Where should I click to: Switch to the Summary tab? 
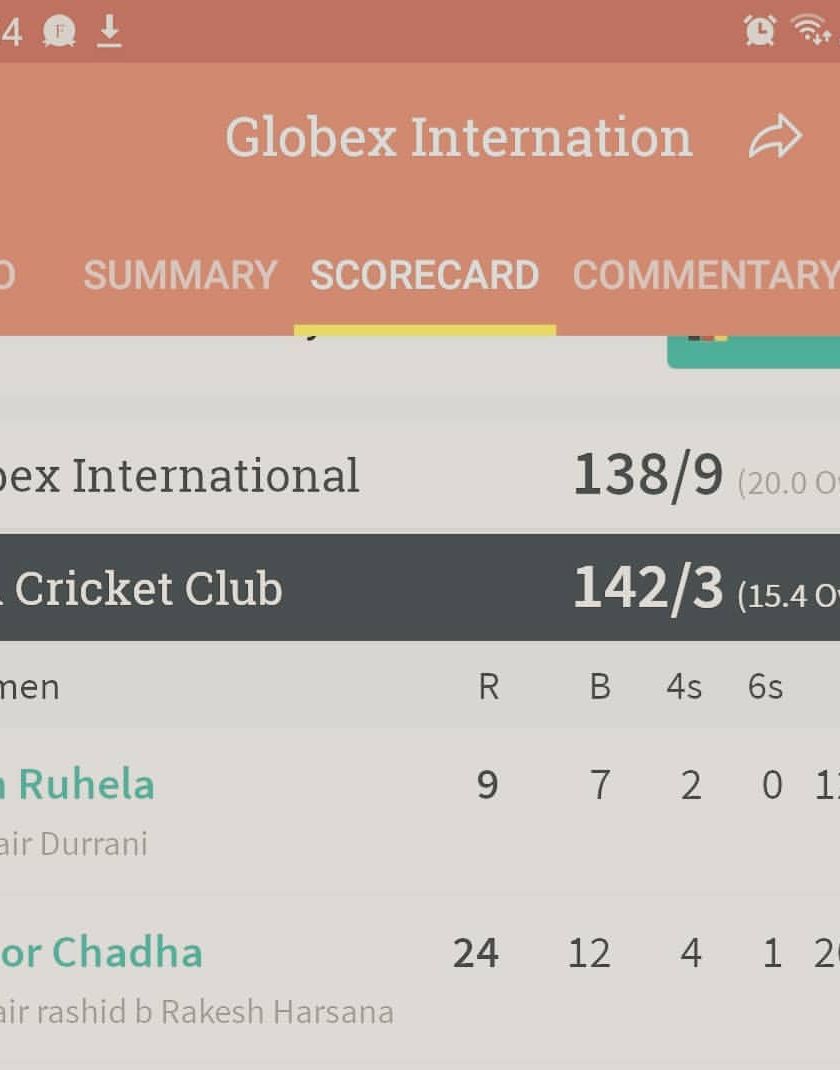click(180, 275)
